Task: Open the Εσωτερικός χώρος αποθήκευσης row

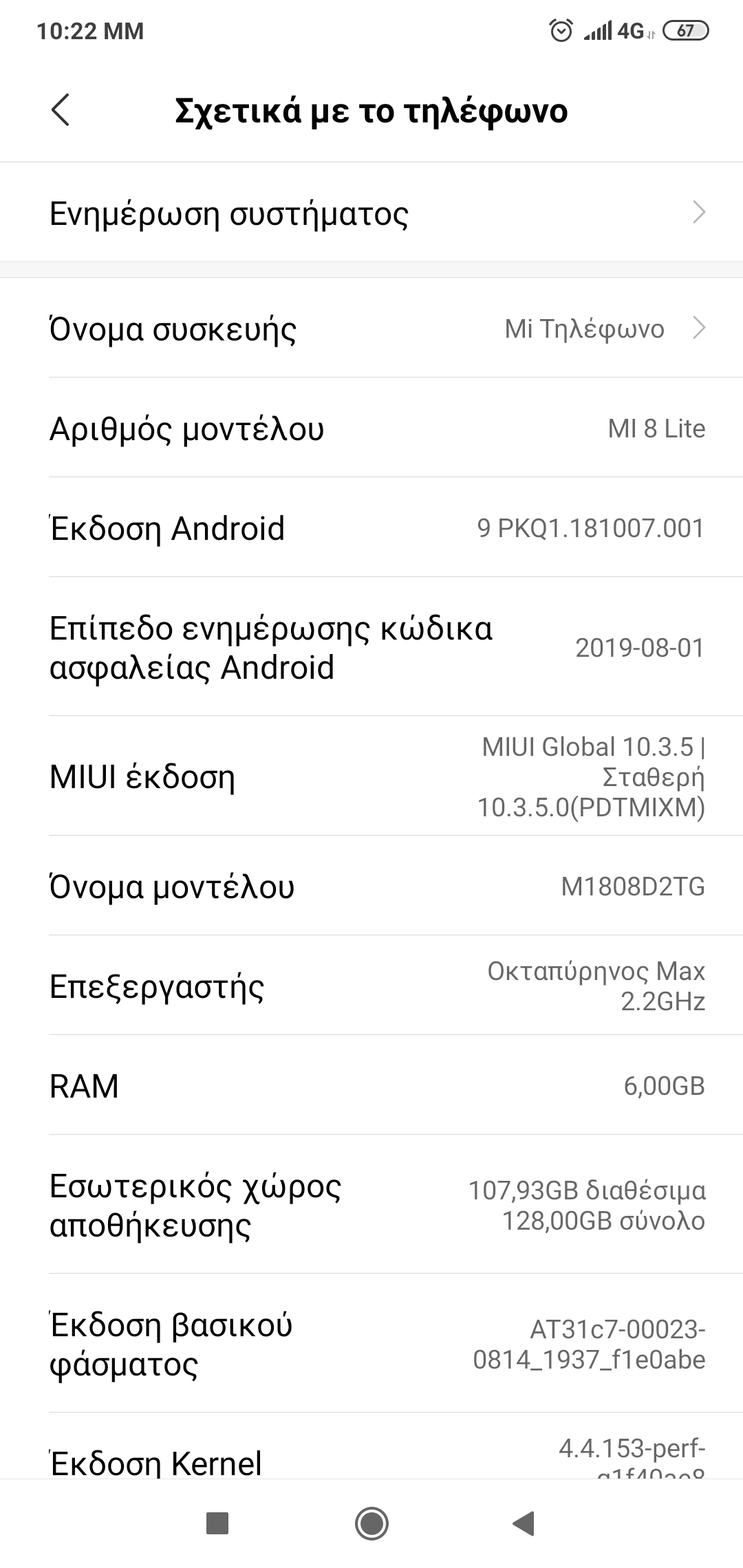Action: 371,1206
